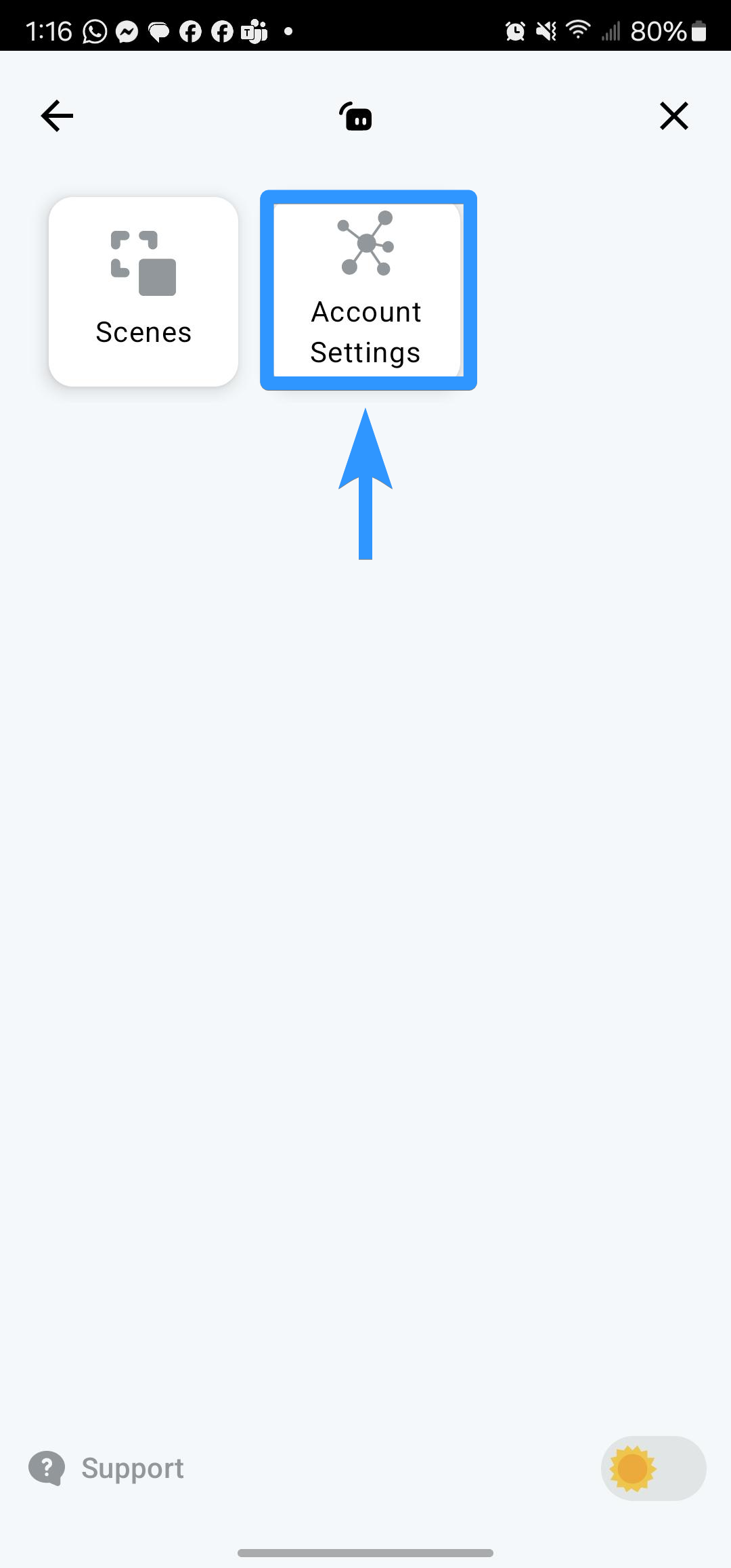Open Account Settings
The image size is (731, 1568).
(x=368, y=291)
